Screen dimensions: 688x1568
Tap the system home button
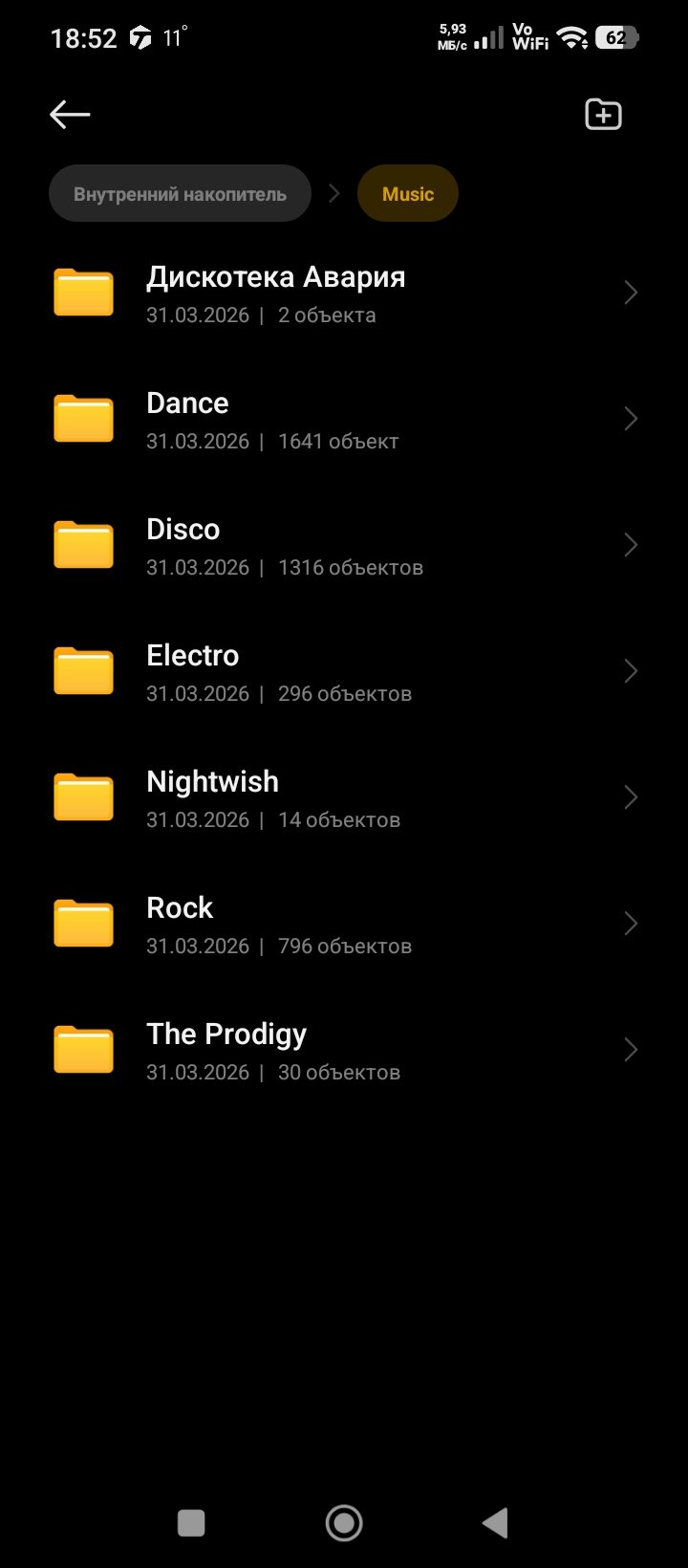[x=344, y=1523]
